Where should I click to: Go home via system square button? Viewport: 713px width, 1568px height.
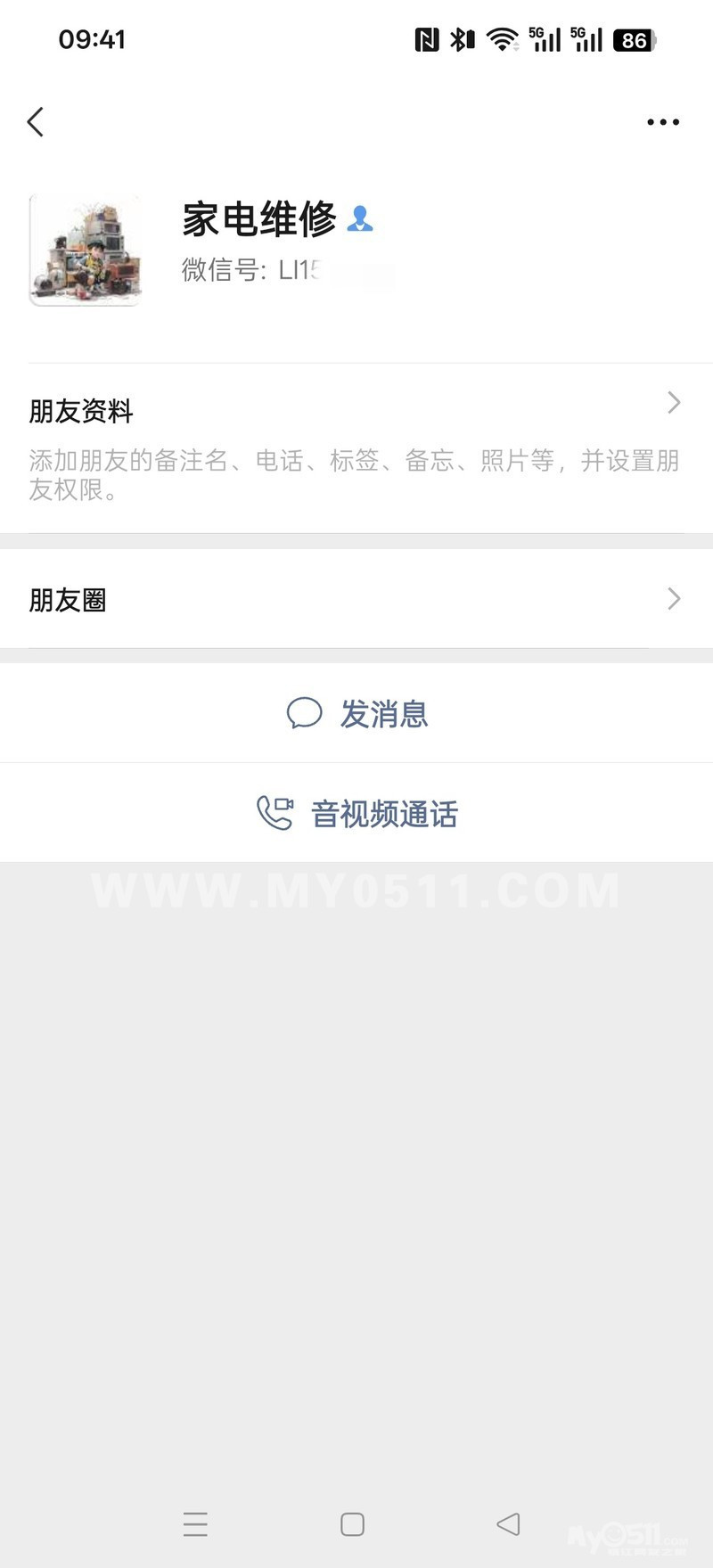(x=352, y=1523)
